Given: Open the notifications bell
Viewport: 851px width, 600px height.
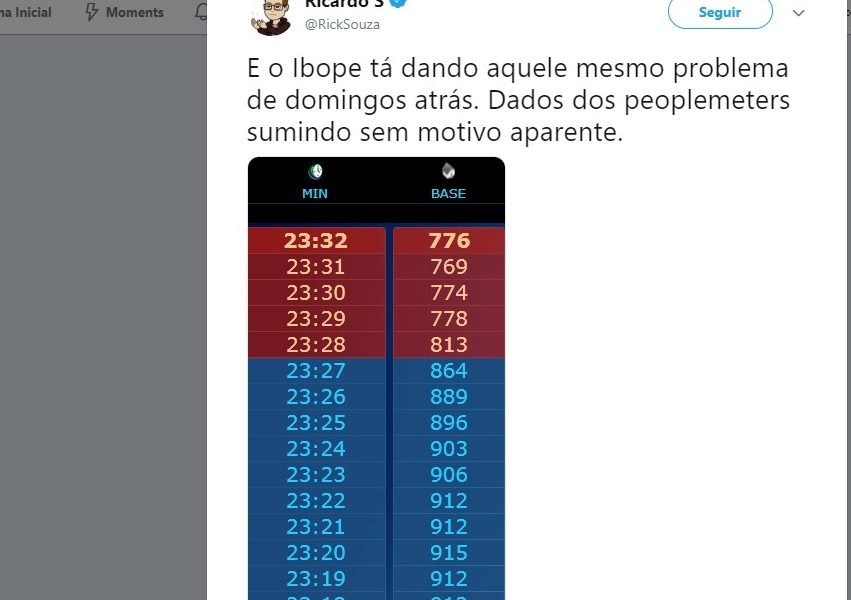Looking at the screenshot, I should click(202, 13).
